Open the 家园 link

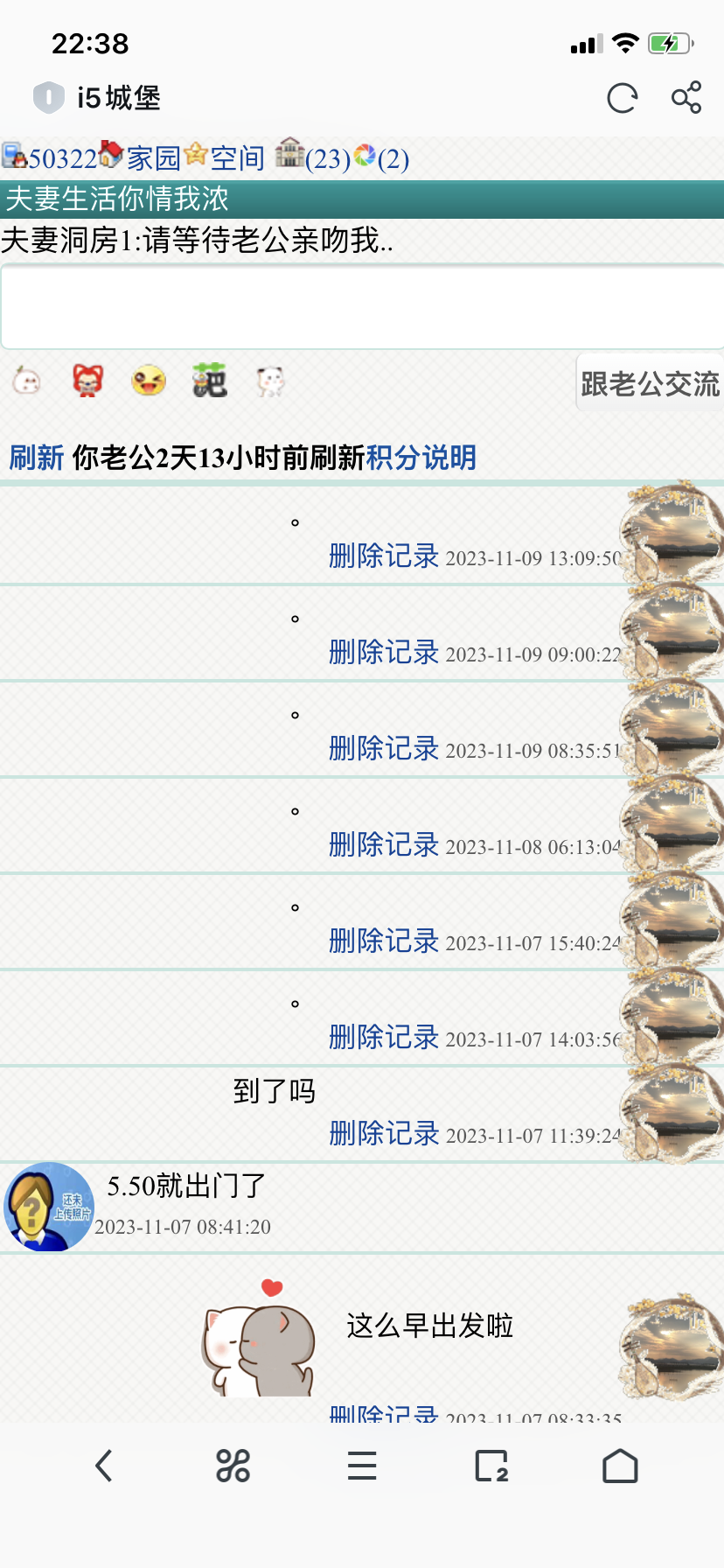[153, 158]
